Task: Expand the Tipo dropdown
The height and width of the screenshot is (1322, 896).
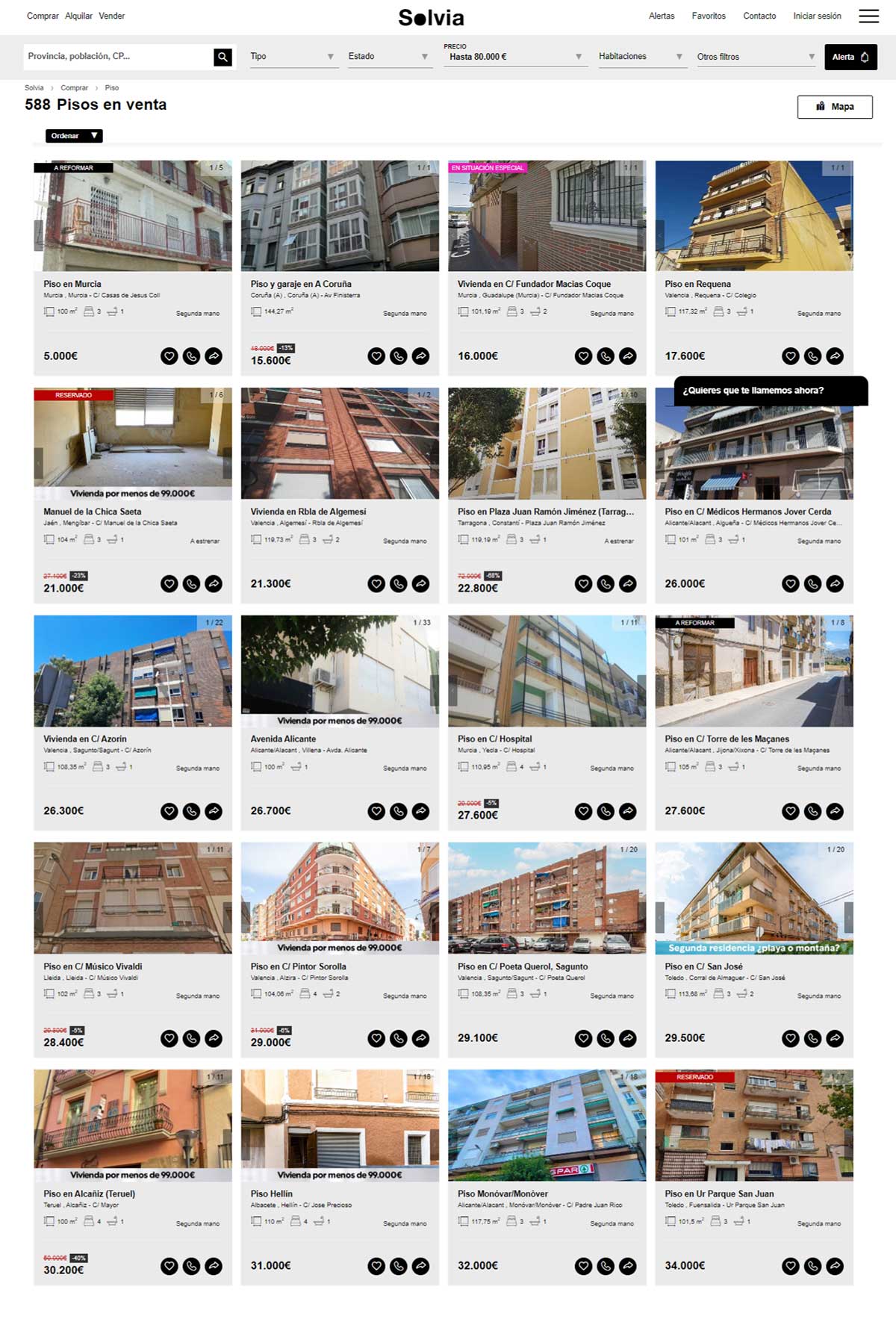Action: (293, 57)
